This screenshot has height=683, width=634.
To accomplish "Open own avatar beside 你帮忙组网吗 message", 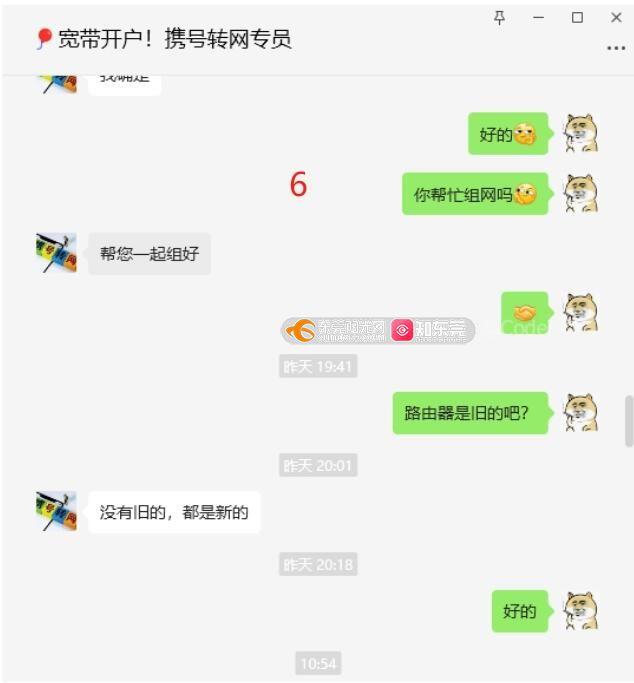I will (x=581, y=194).
